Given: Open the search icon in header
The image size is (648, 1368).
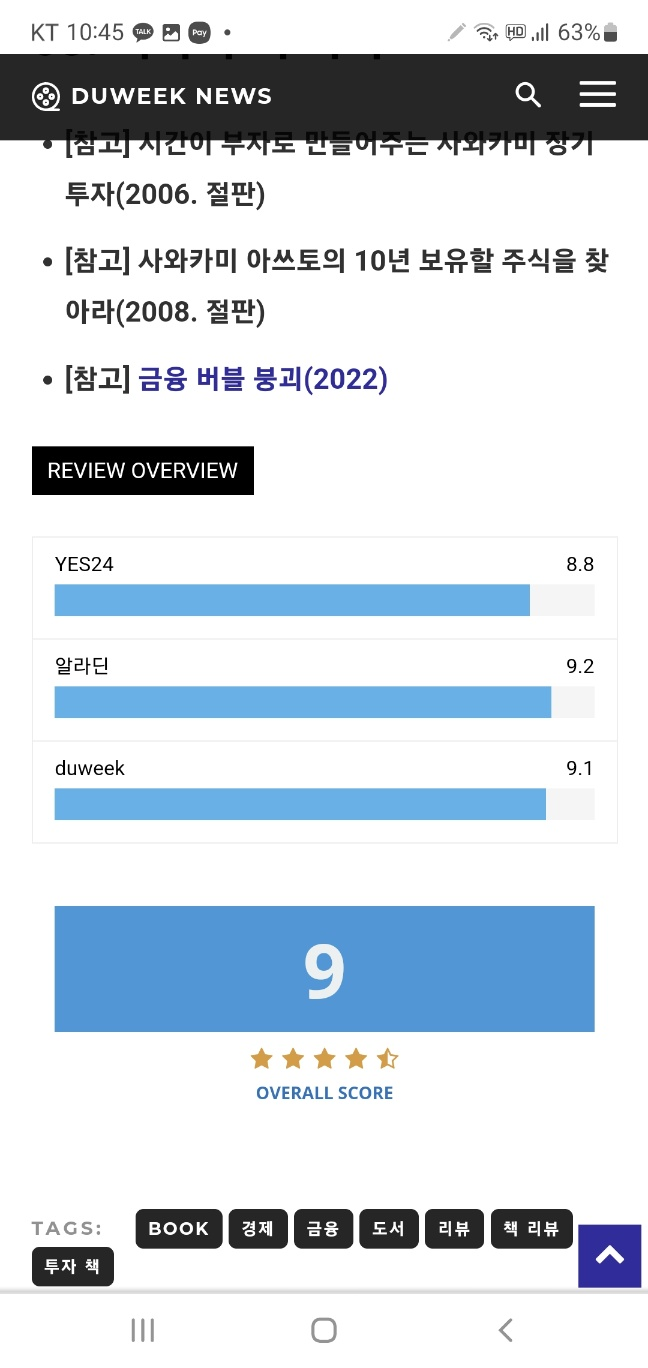Looking at the screenshot, I should point(527,96).
